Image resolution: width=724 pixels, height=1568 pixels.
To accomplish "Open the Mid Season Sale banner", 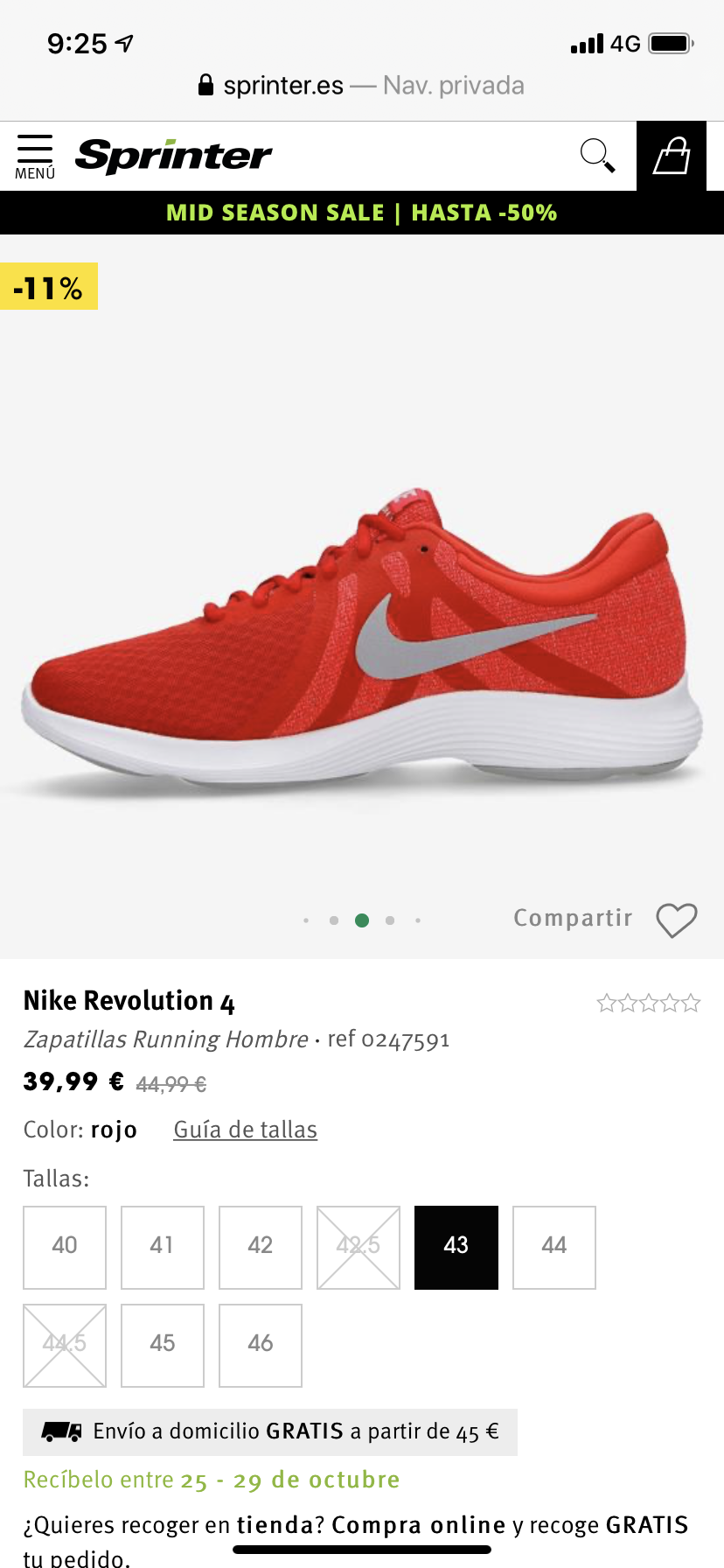I will tap(362, 213).
